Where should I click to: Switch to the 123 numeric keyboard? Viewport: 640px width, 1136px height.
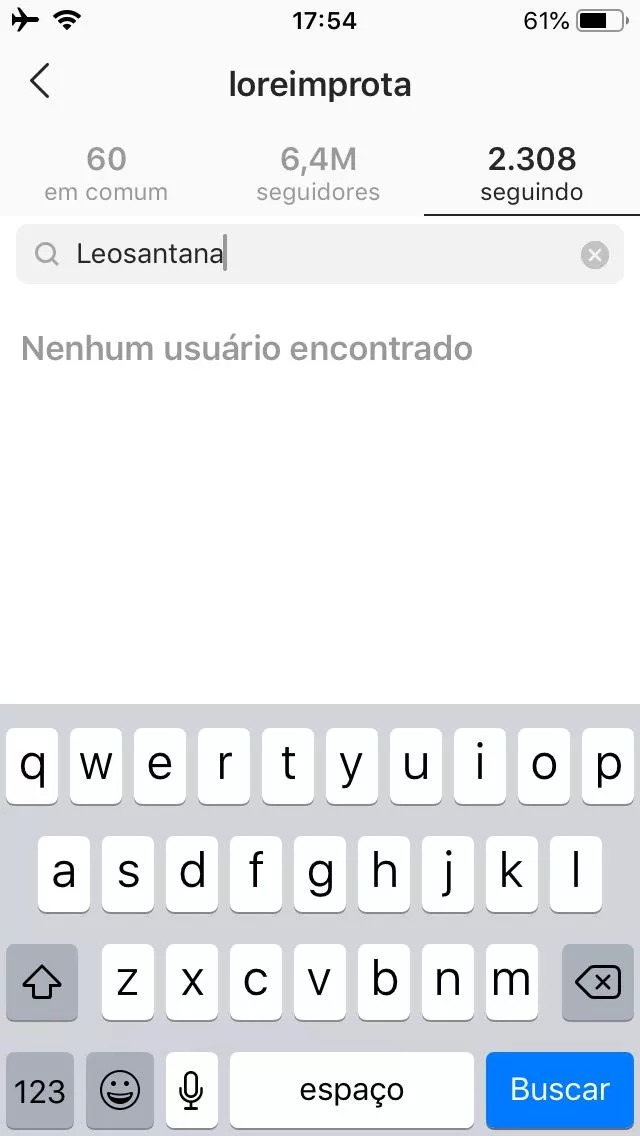pyautogui.click(x=41, y=1089)
